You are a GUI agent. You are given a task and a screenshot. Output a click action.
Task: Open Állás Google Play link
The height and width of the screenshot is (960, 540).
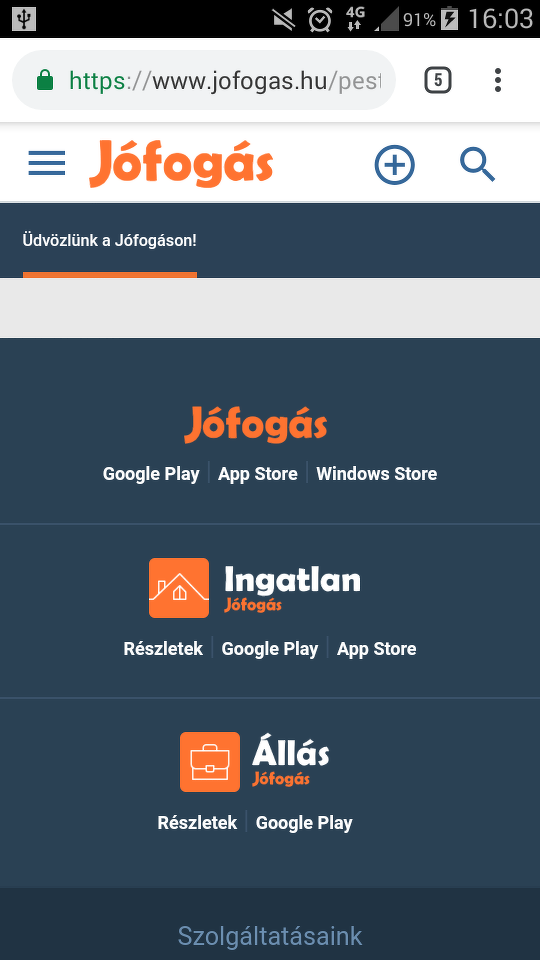[304, 823]
